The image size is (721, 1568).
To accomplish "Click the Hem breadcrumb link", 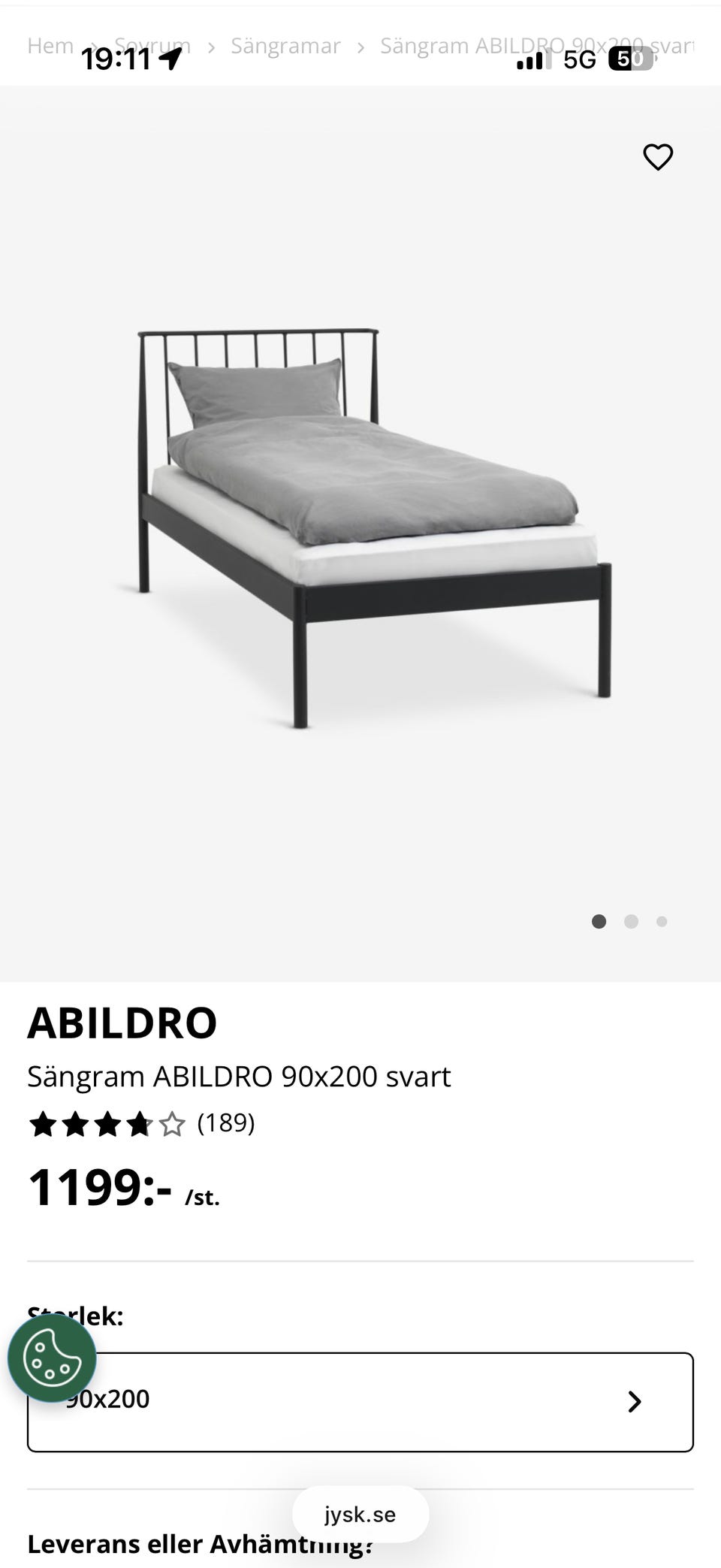I will [50, 45].
